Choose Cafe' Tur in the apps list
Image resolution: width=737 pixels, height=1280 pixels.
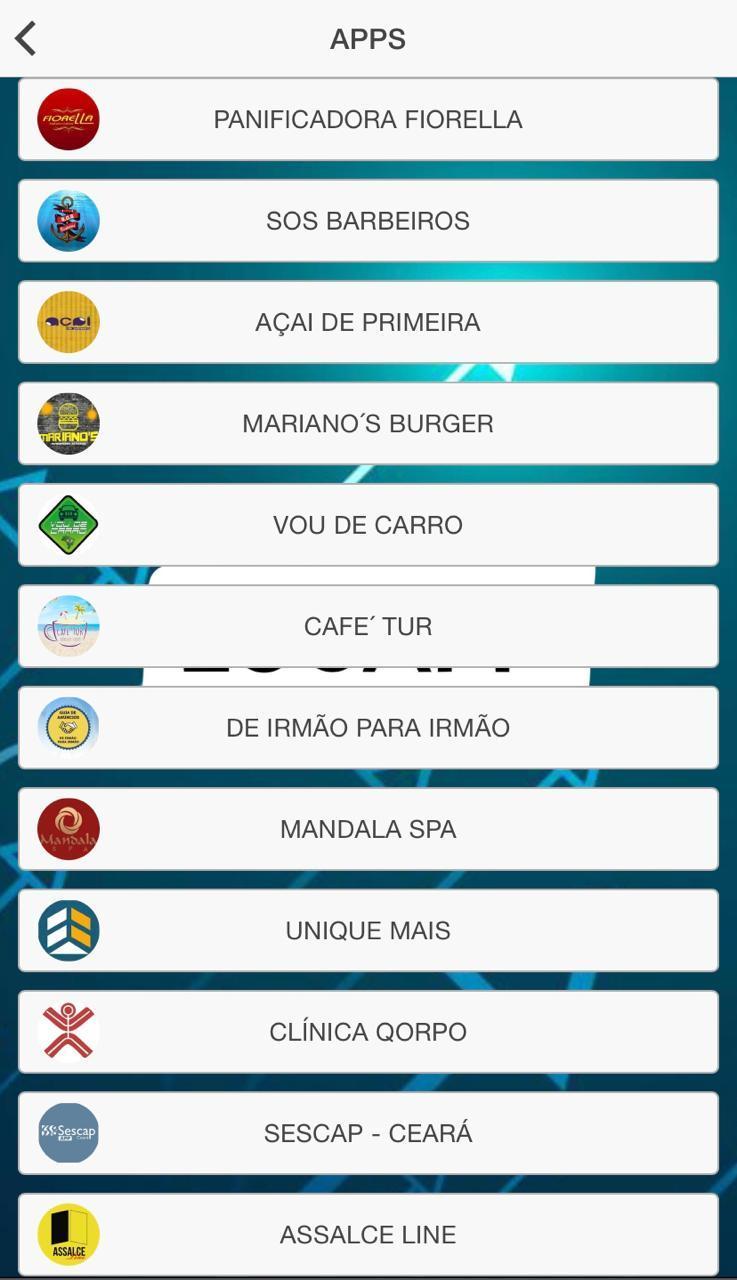[368, 626]
